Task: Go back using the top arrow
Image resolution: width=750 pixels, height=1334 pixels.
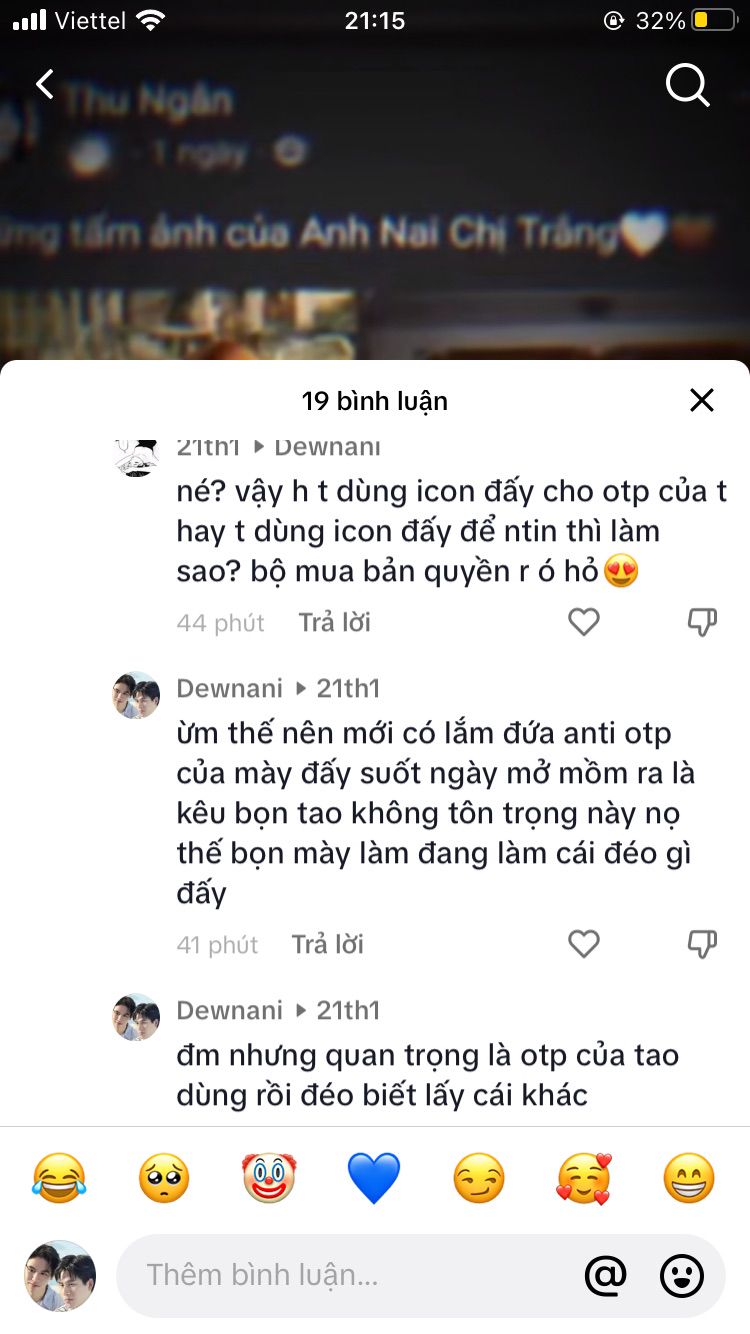Action: point(45,84)
